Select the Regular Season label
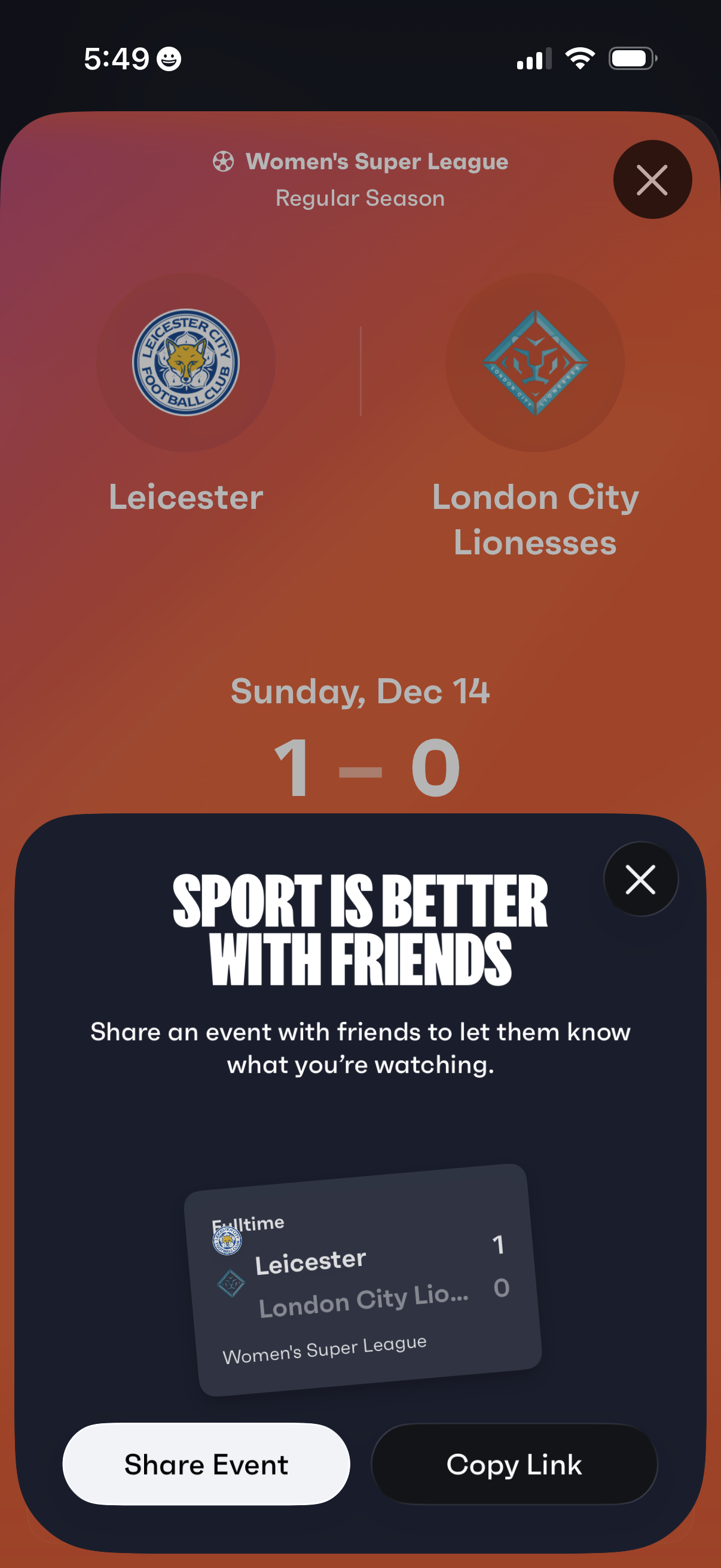Screen dimensions: 721x1568 360,197
